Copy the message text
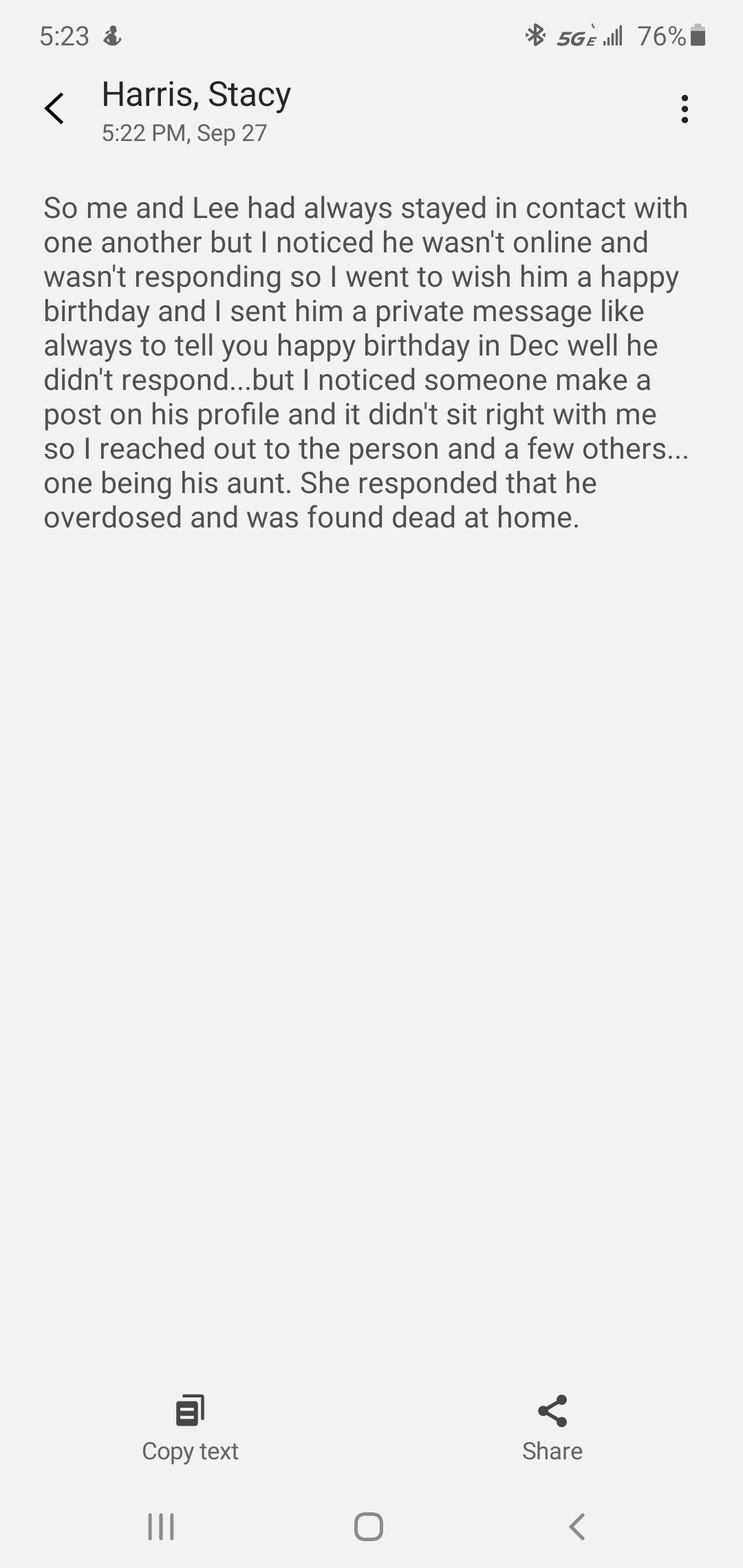The height and width of the screenshot is (1568, 743). [190, 1428]
